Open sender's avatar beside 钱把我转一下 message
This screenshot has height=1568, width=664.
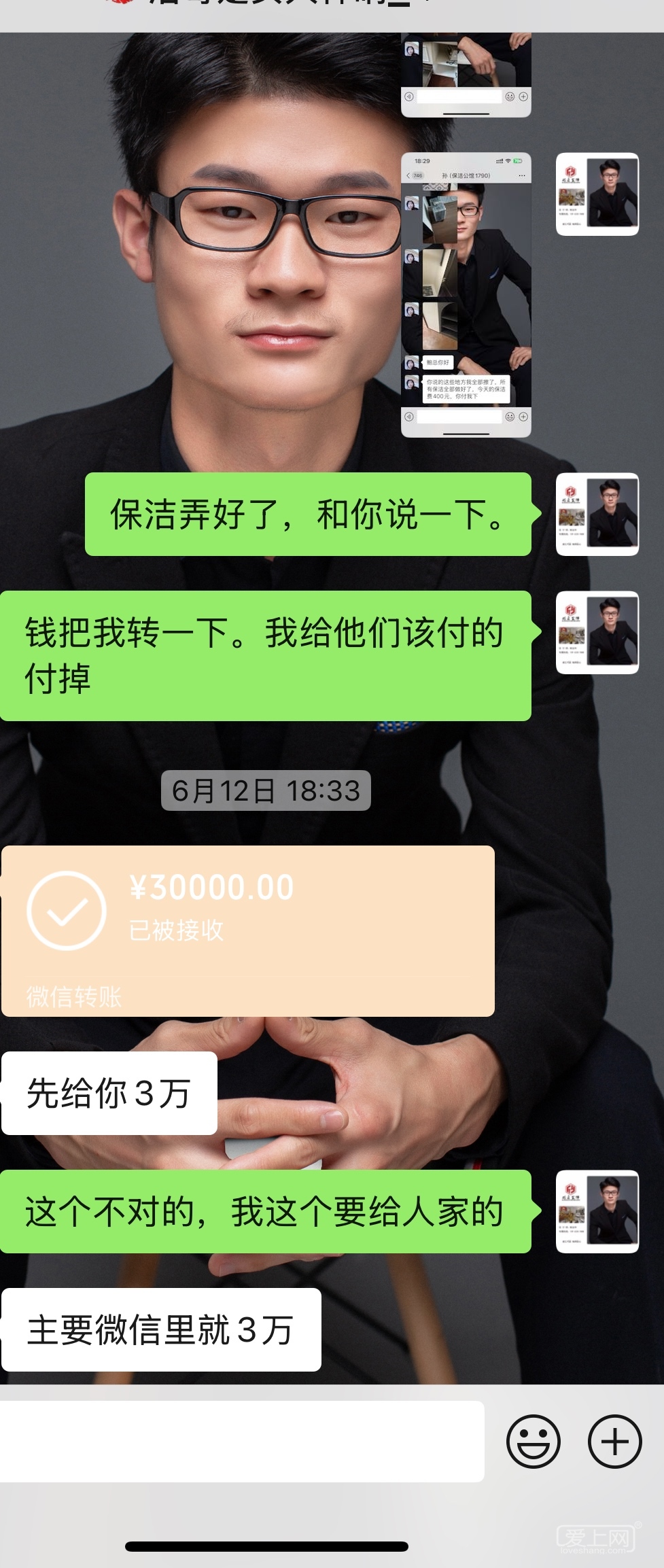597,633
